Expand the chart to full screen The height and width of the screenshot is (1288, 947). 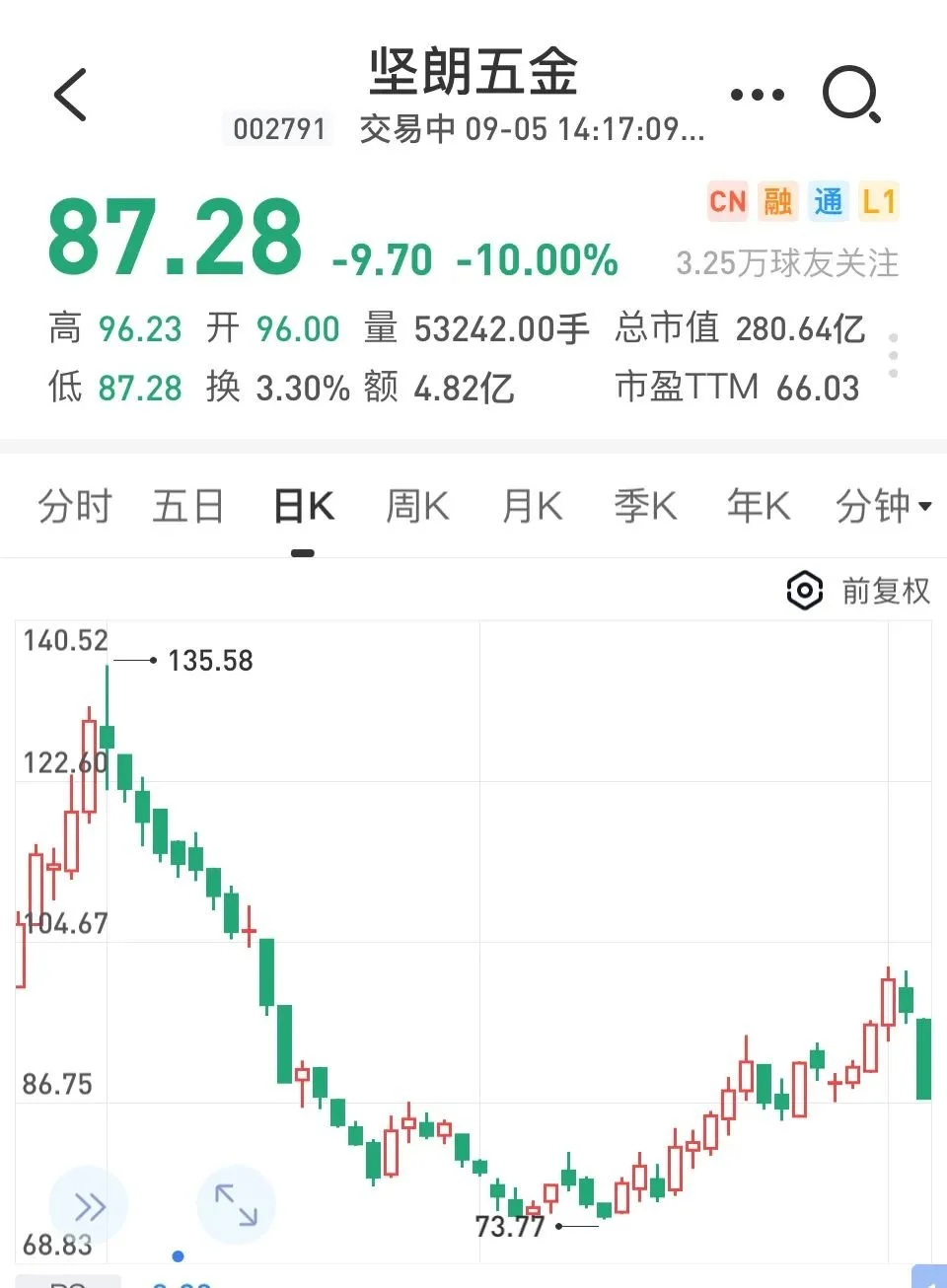tap(236, 1205)
